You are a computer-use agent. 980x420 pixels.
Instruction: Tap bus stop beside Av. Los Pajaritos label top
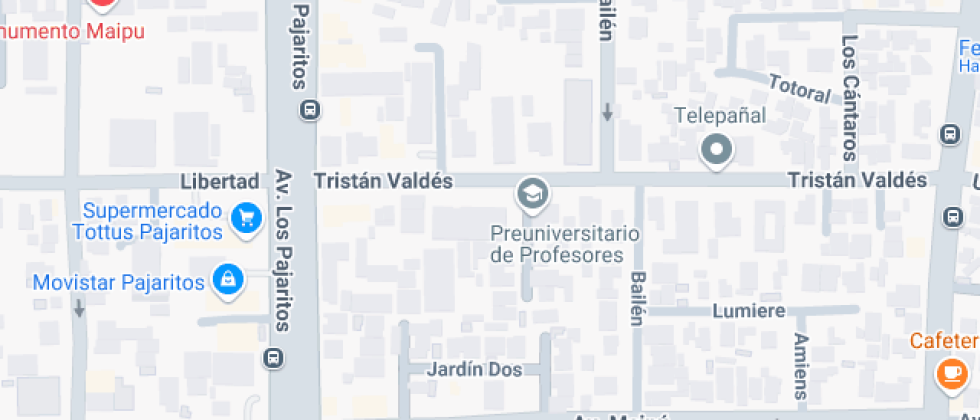[310, 110]
